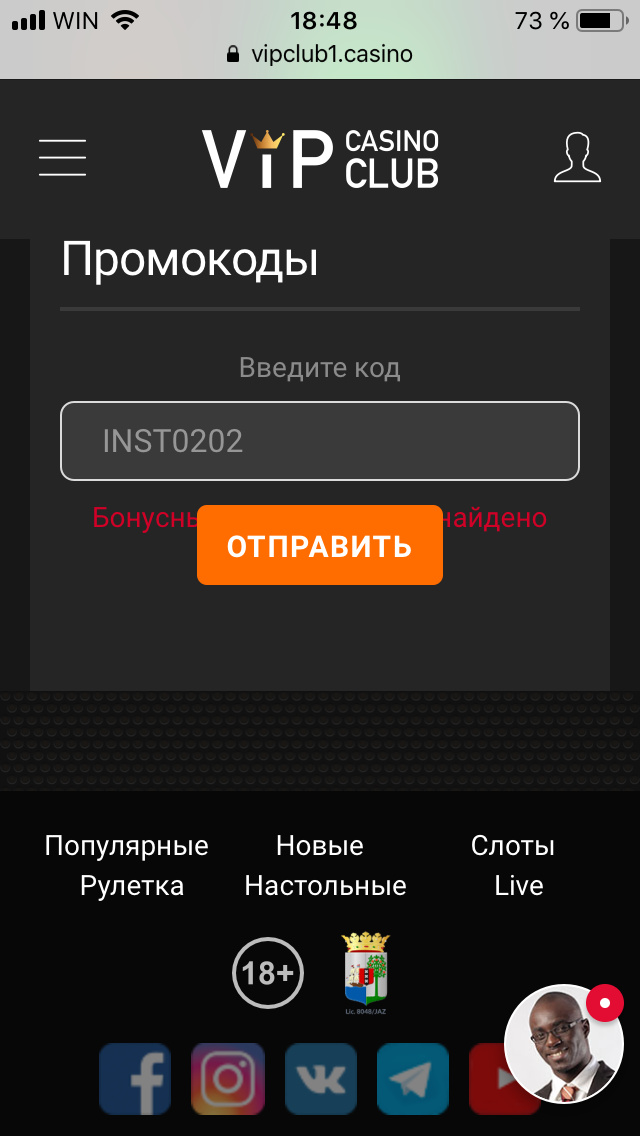
Task: Open the Telegram channel icon
Action: pos(413,1079)
